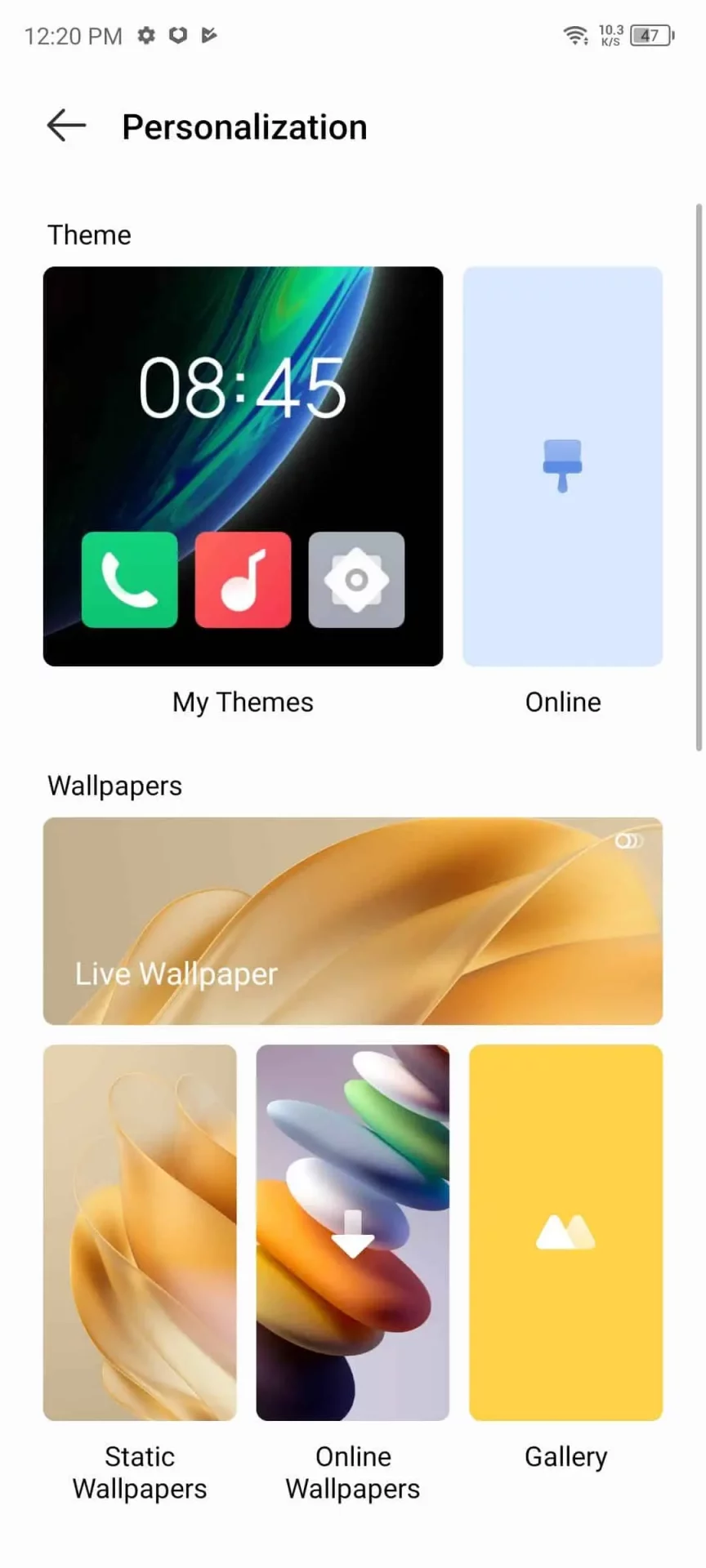Open My Themes preview card
706x1568 pixels.
243,466
